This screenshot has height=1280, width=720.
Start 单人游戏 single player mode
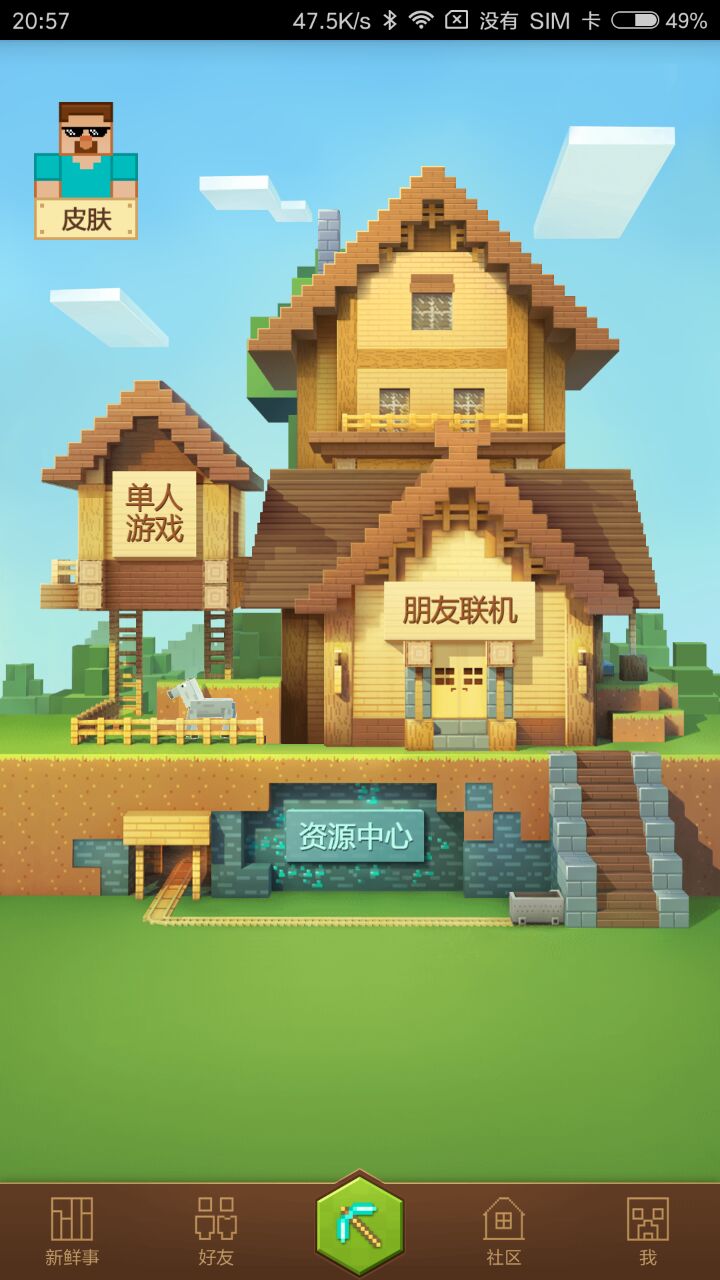coord(154,514)
